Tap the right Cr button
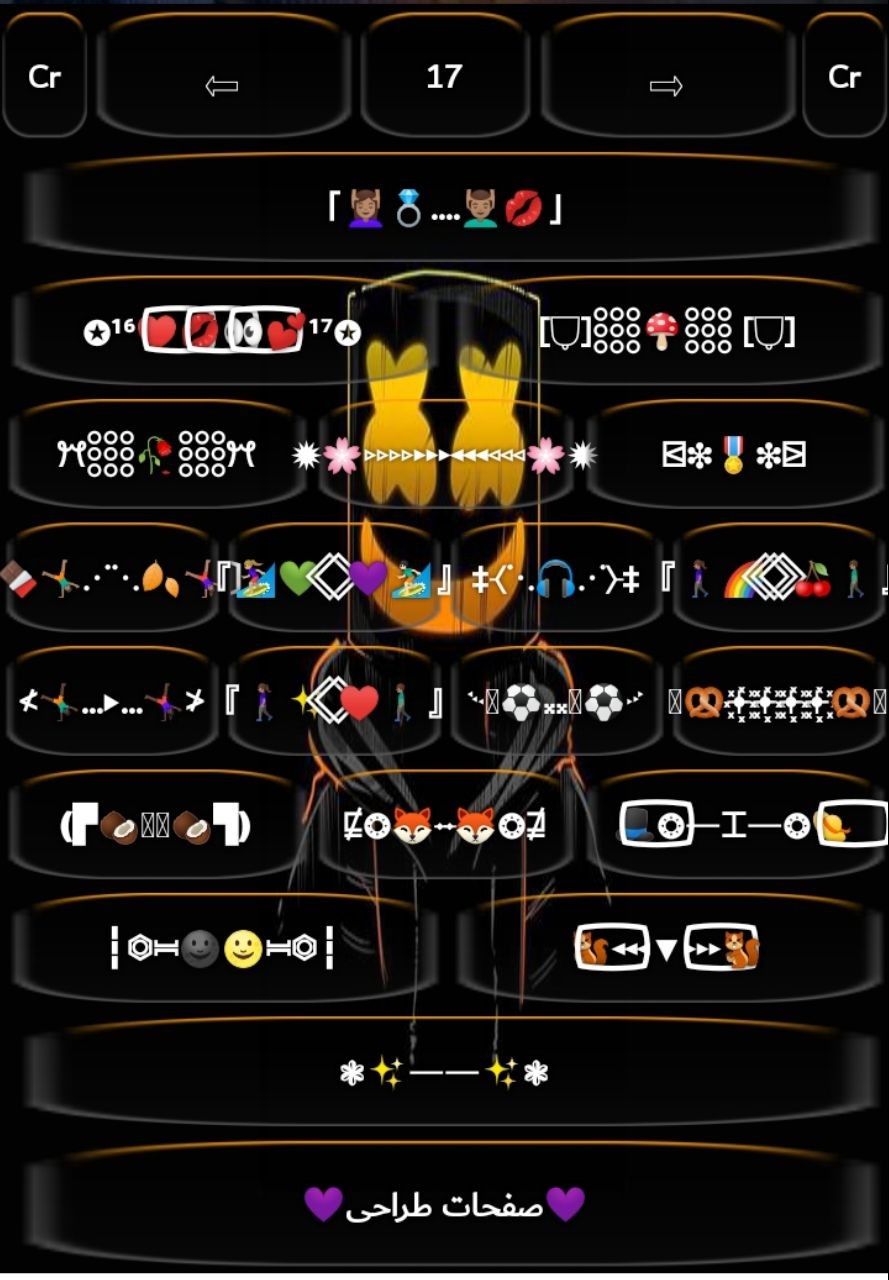Screen dimensions: 889x1280 click(844, 77)
